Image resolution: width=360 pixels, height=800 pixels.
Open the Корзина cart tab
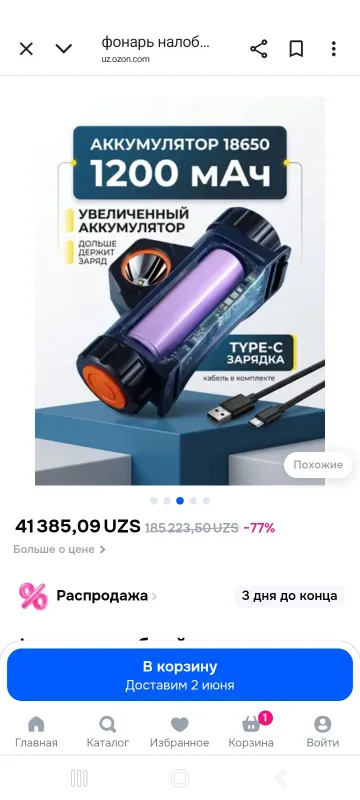(x=251, y=732)
